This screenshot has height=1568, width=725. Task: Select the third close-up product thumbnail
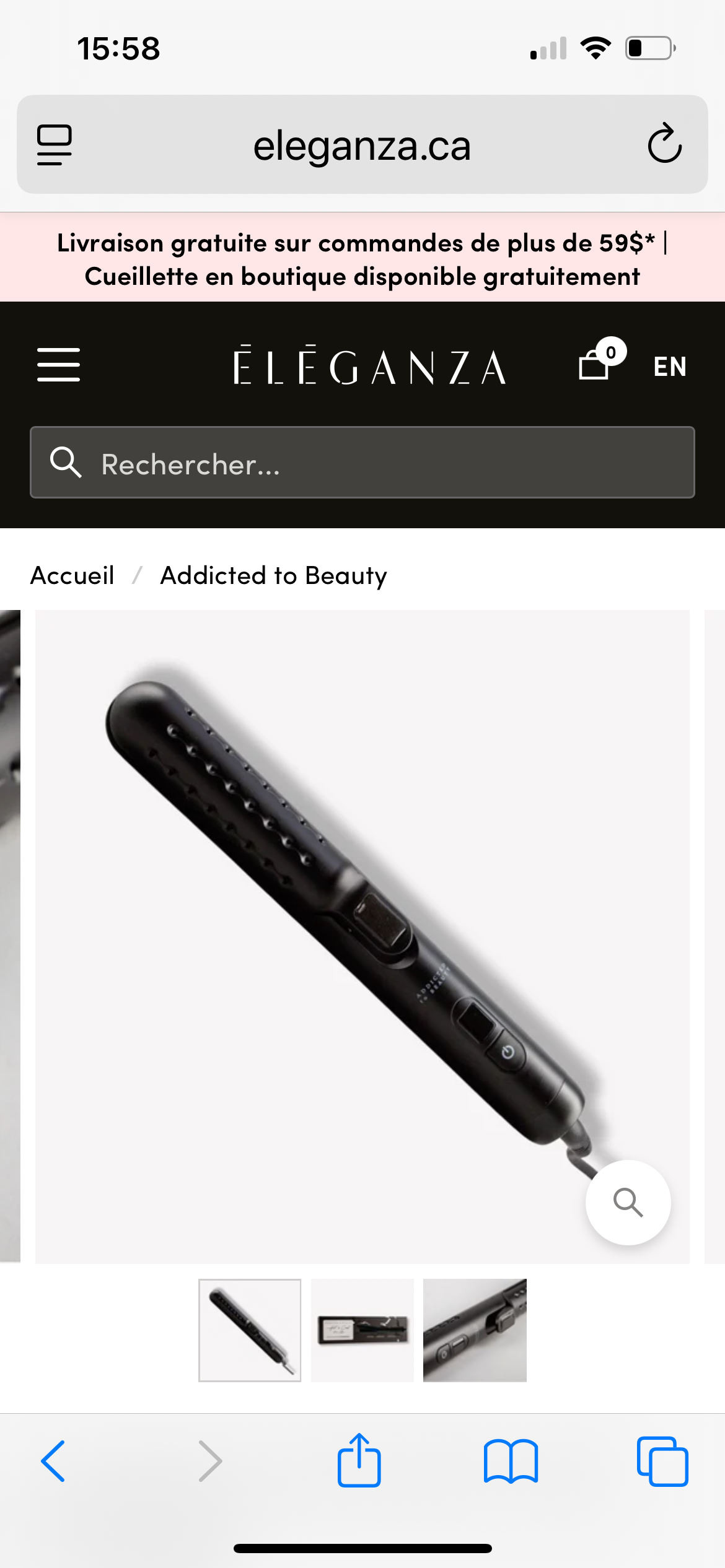point(475,1330)
